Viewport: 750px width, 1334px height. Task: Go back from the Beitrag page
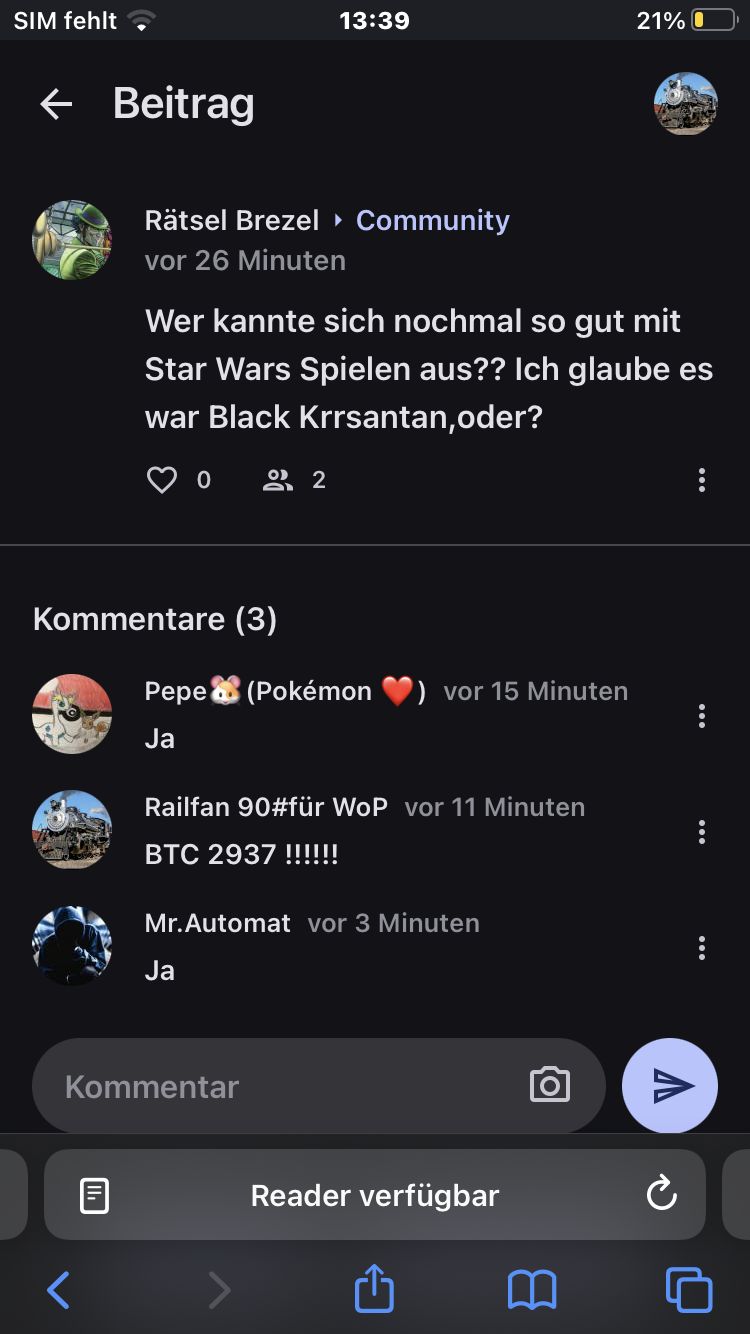[x=56, y=104]
